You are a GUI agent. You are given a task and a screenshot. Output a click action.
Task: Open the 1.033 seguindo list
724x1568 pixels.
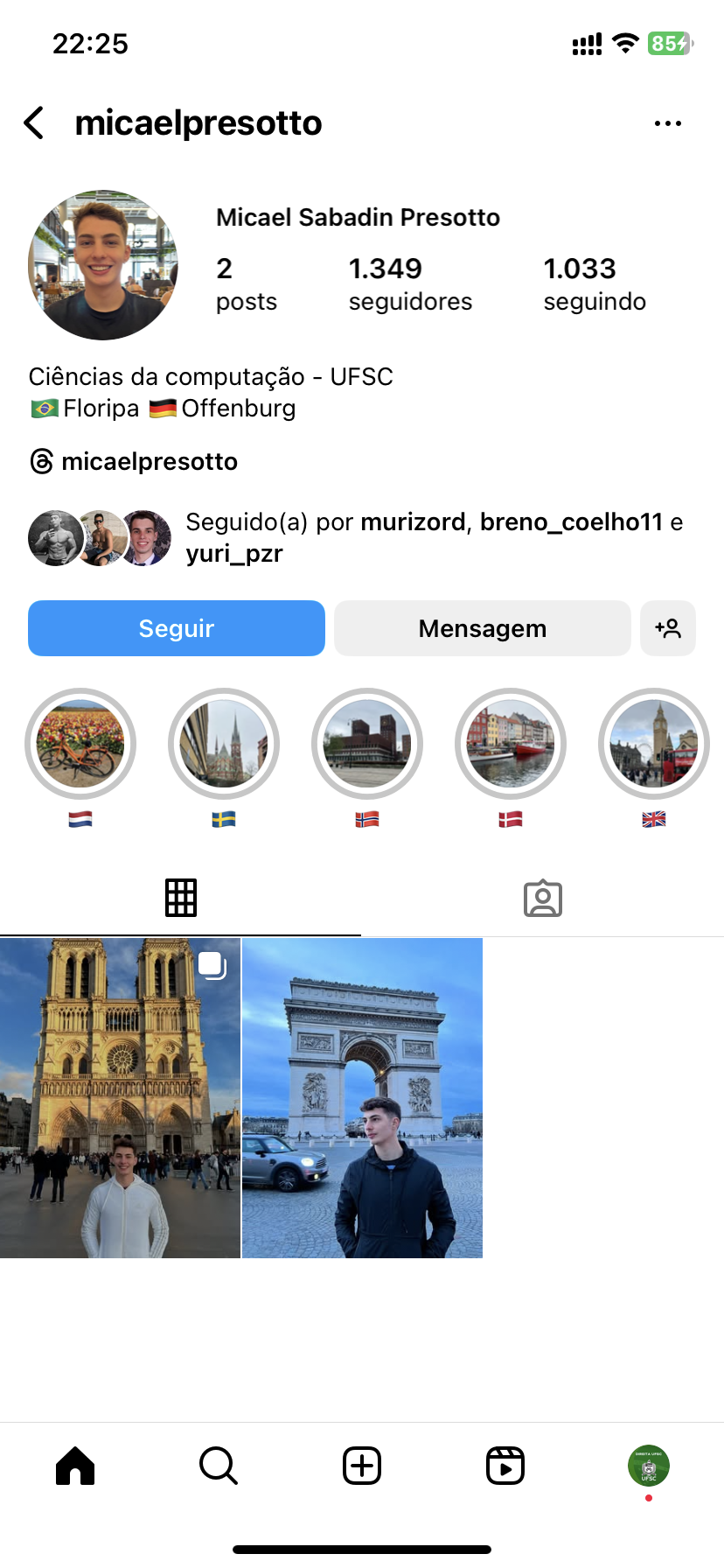coord(594,283)
